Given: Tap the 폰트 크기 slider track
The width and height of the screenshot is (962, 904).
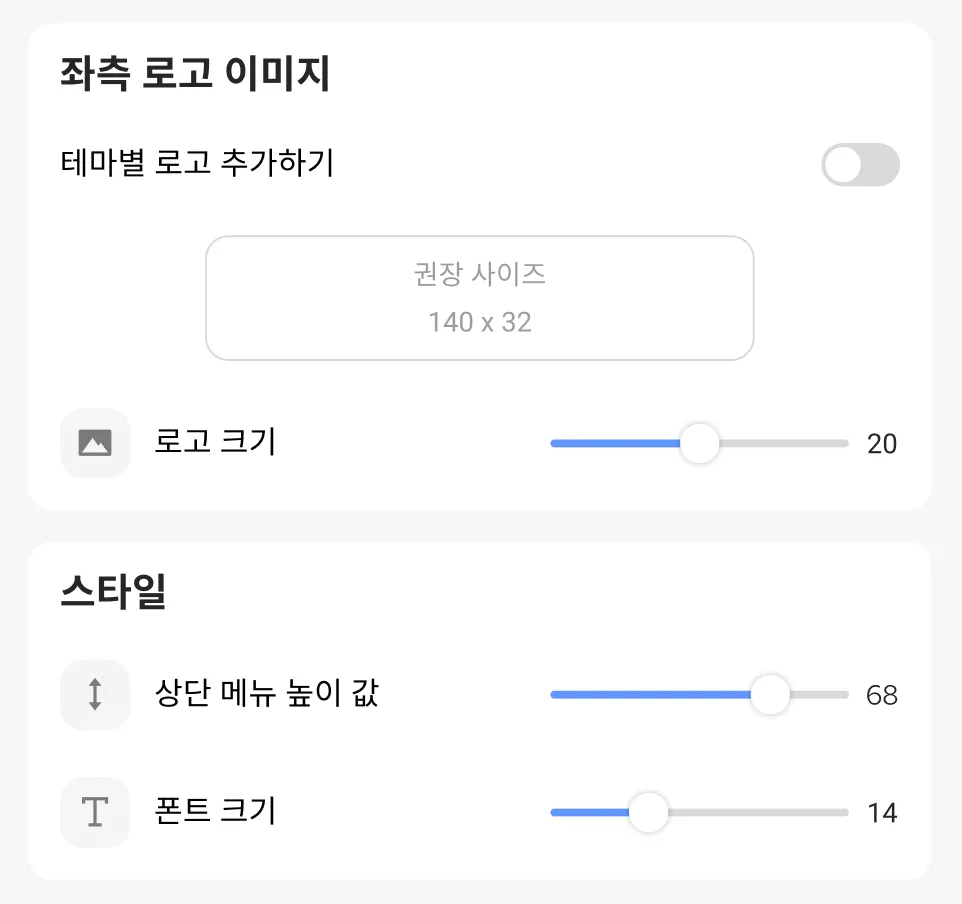Looking at the screenshot, I should tap(699, 813).
